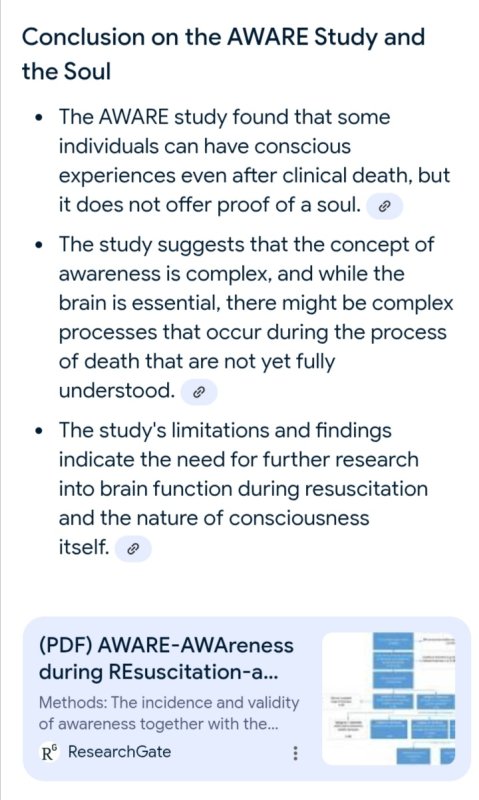Open the AWARE-AWAreness during REsuscitation PDF card

pos(246,699)
